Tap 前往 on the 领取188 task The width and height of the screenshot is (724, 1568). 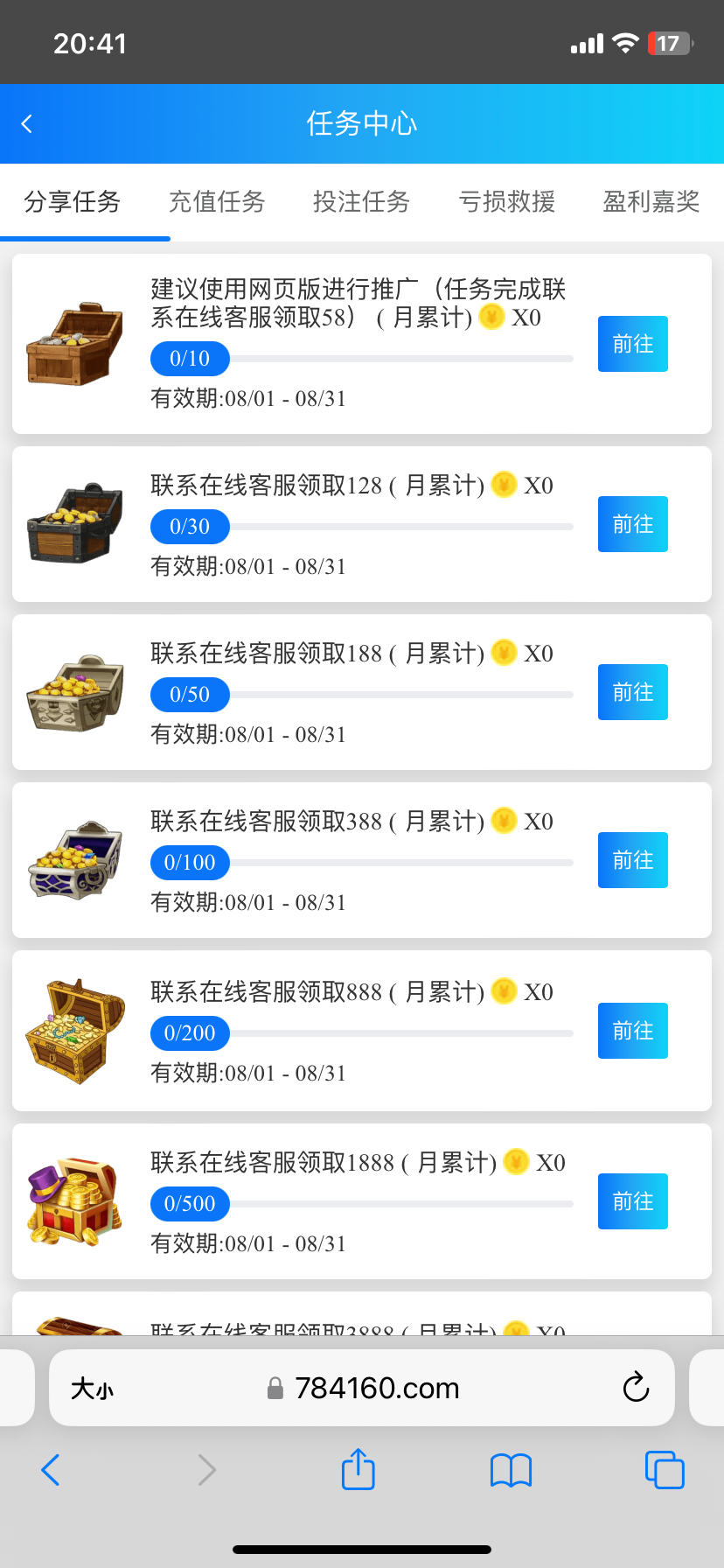tap(632, 692)
